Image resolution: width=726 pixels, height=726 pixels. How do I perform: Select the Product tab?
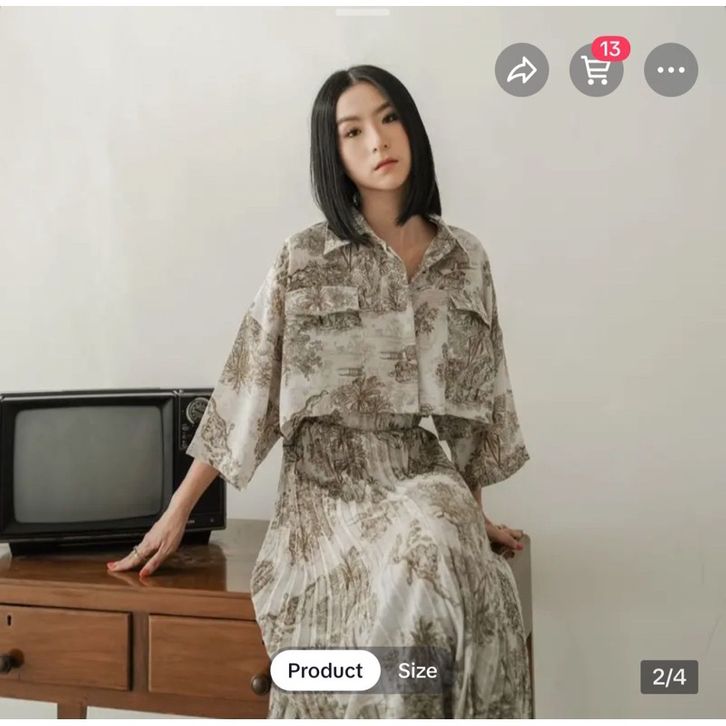[325, 671]
